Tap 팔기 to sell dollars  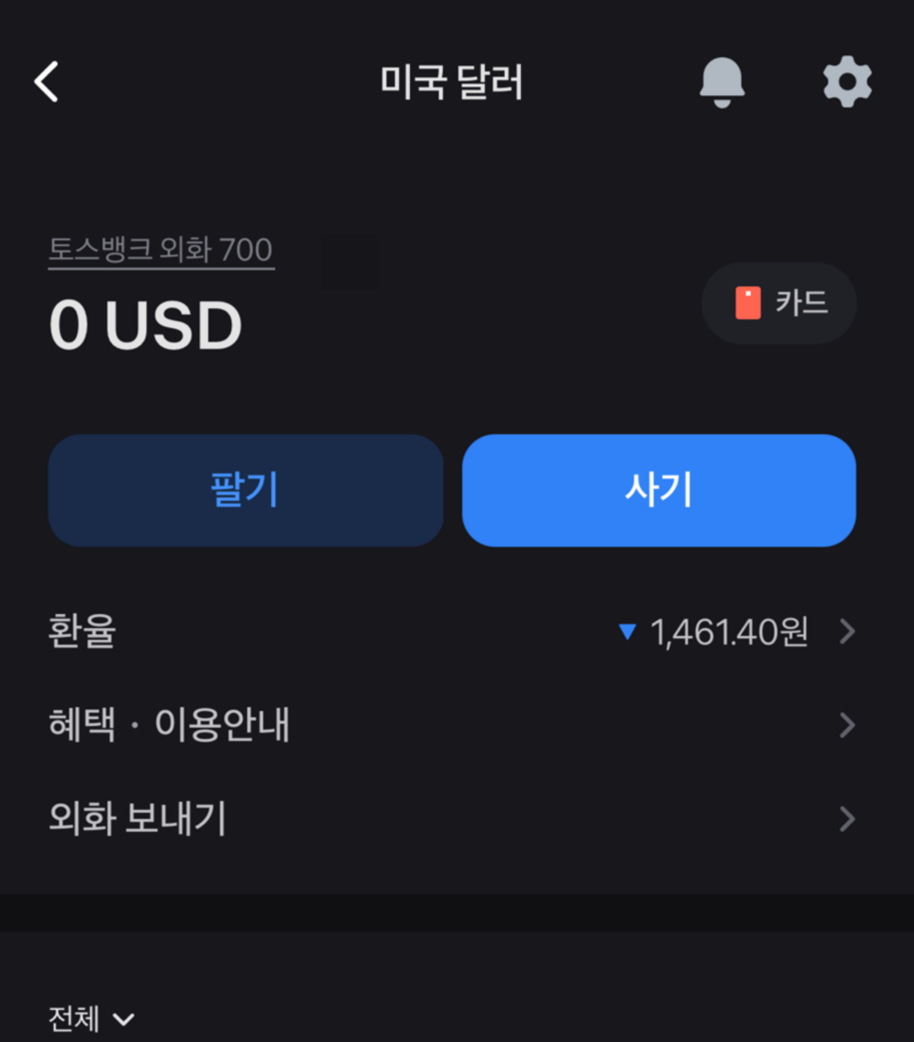(x=245, y=490)
